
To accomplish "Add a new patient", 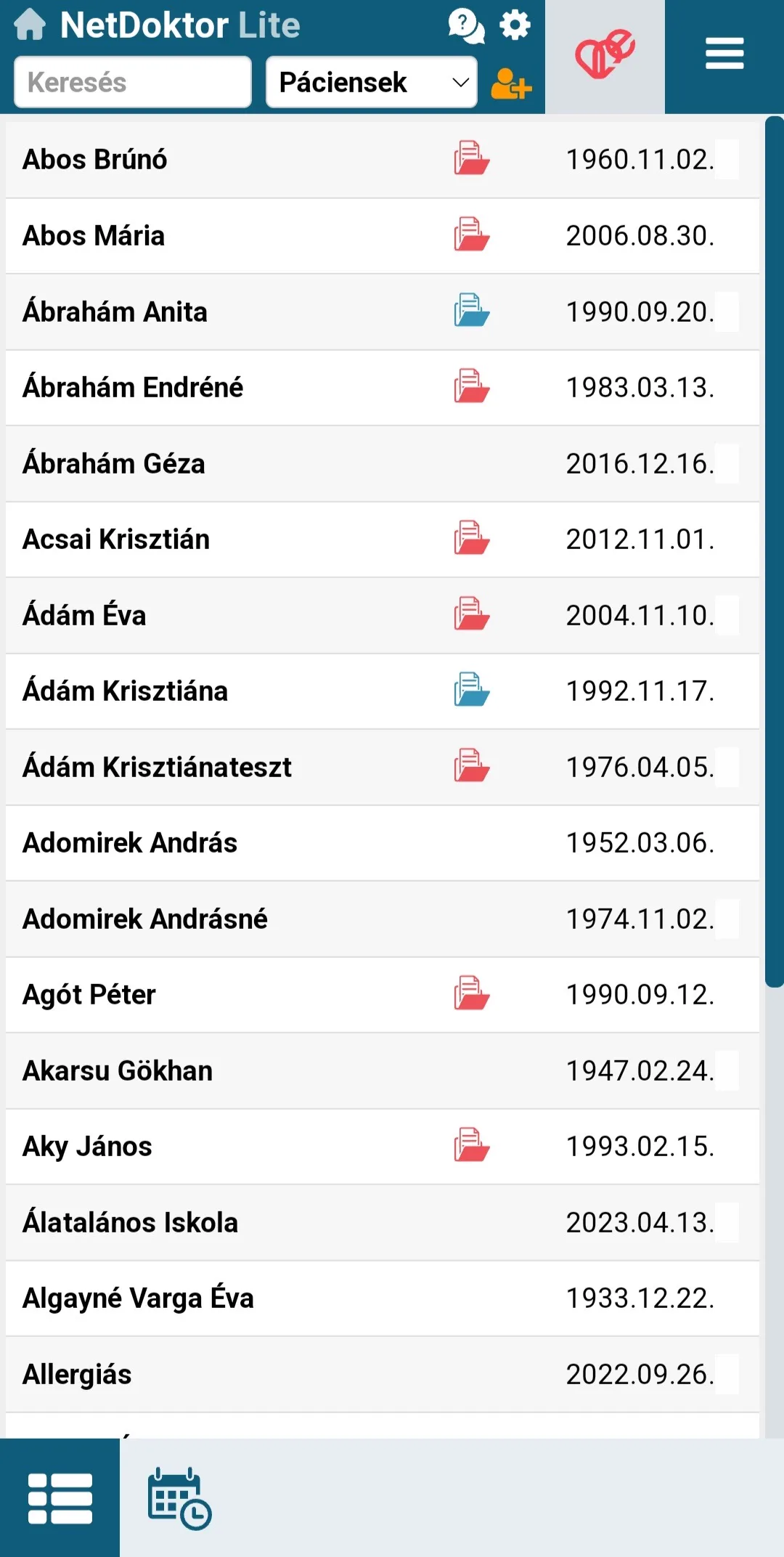I will [511, 84].
